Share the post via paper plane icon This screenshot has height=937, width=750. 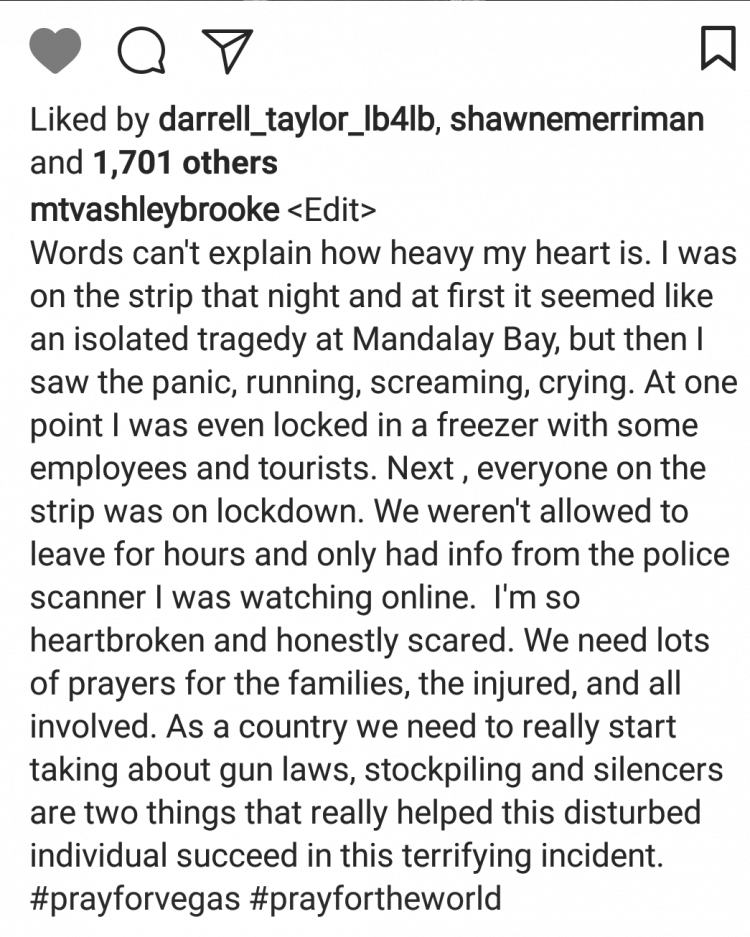pyautogui.click(x=227, y=49)
